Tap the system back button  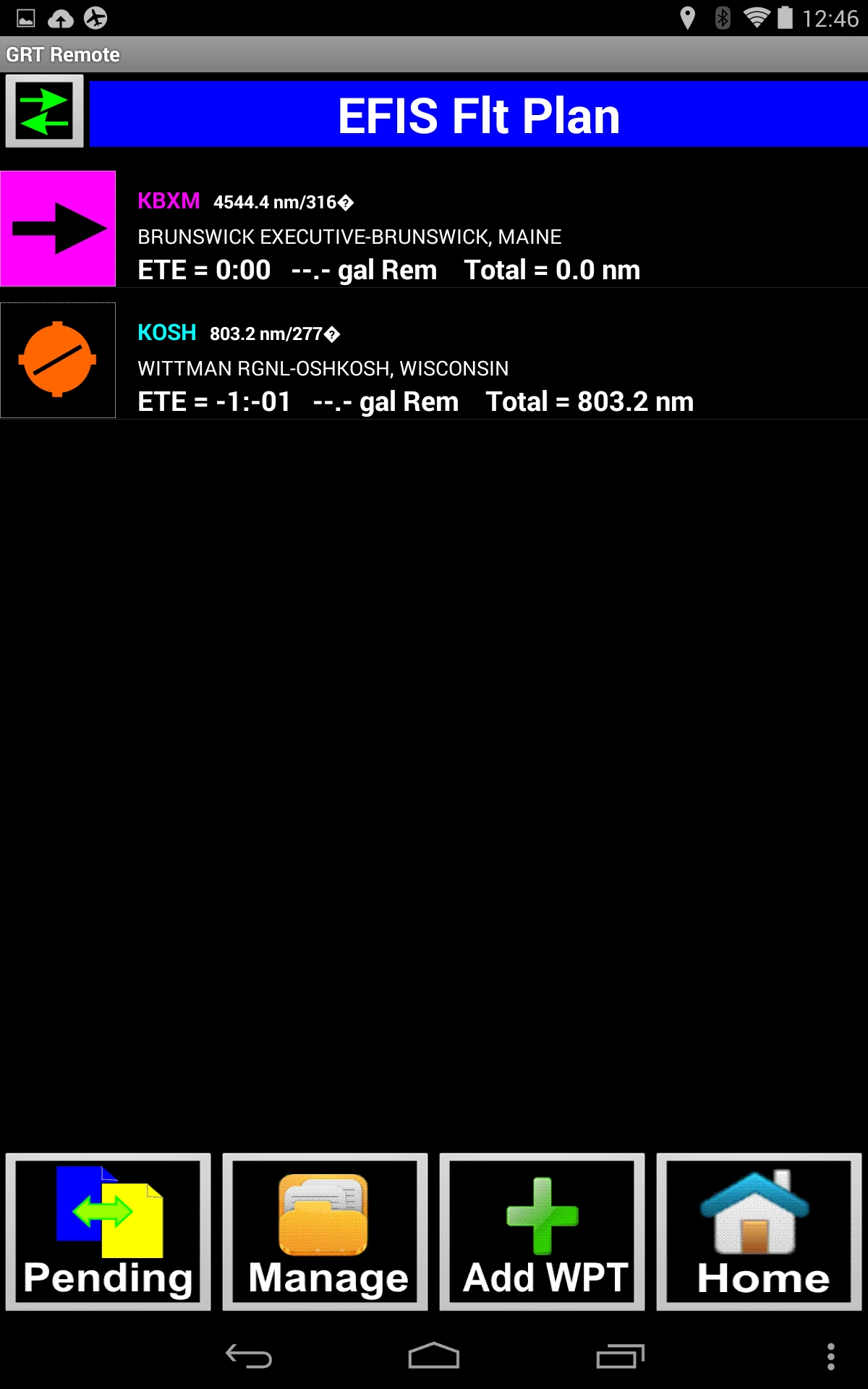[x=248, y=1356]
